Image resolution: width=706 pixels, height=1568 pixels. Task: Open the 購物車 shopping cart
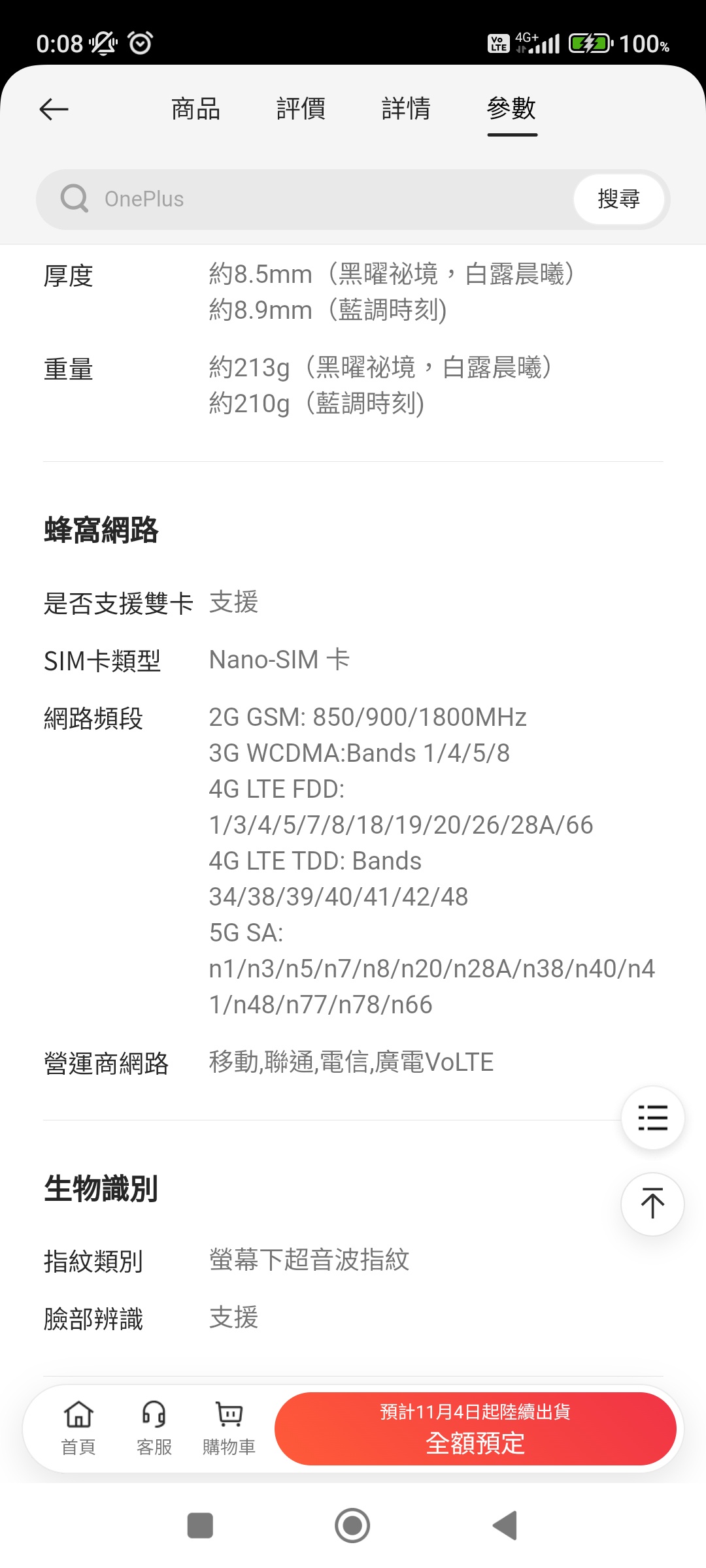229,1428
